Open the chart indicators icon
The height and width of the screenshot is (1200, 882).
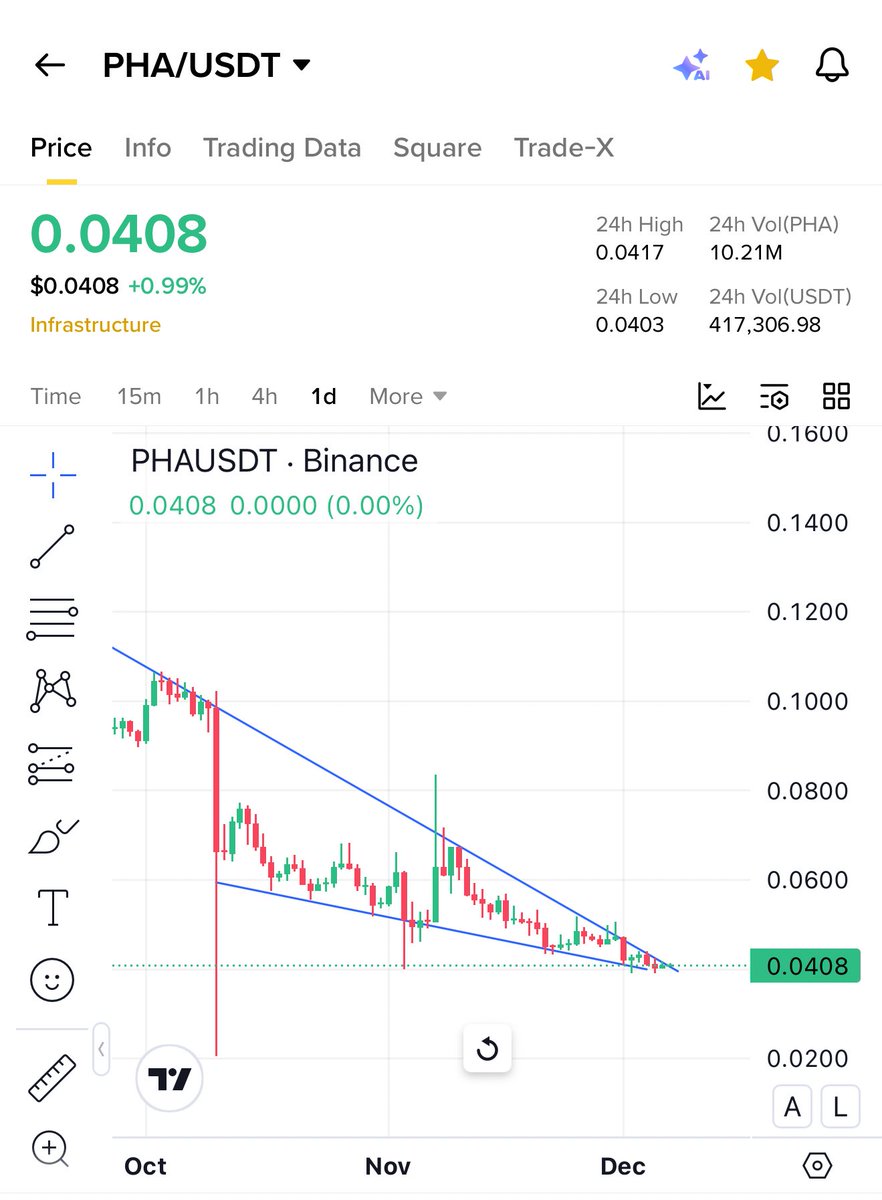click(712, 396)
